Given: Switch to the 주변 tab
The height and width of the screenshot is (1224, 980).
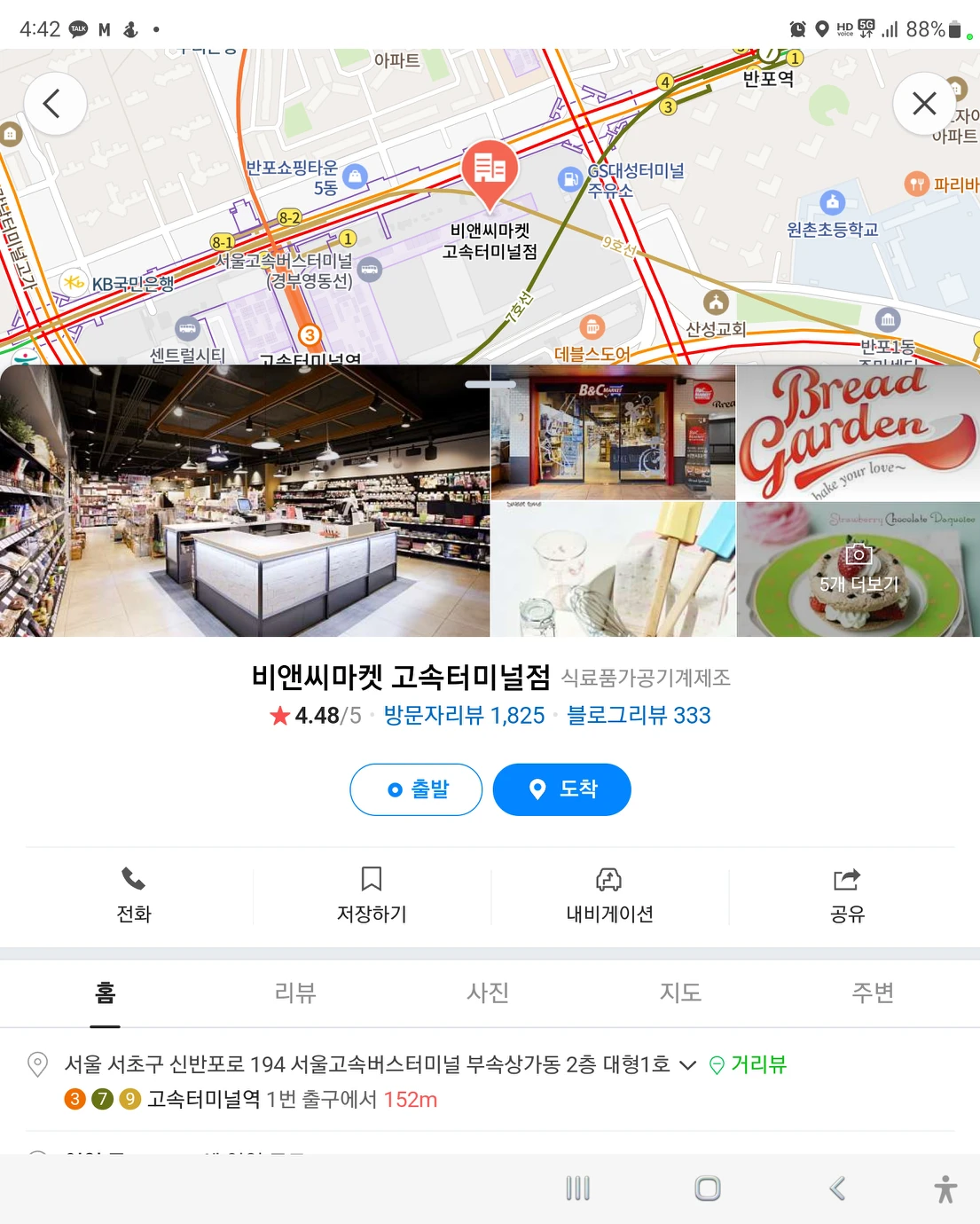Looking at the screenshot, I should (x=873, y=993).
